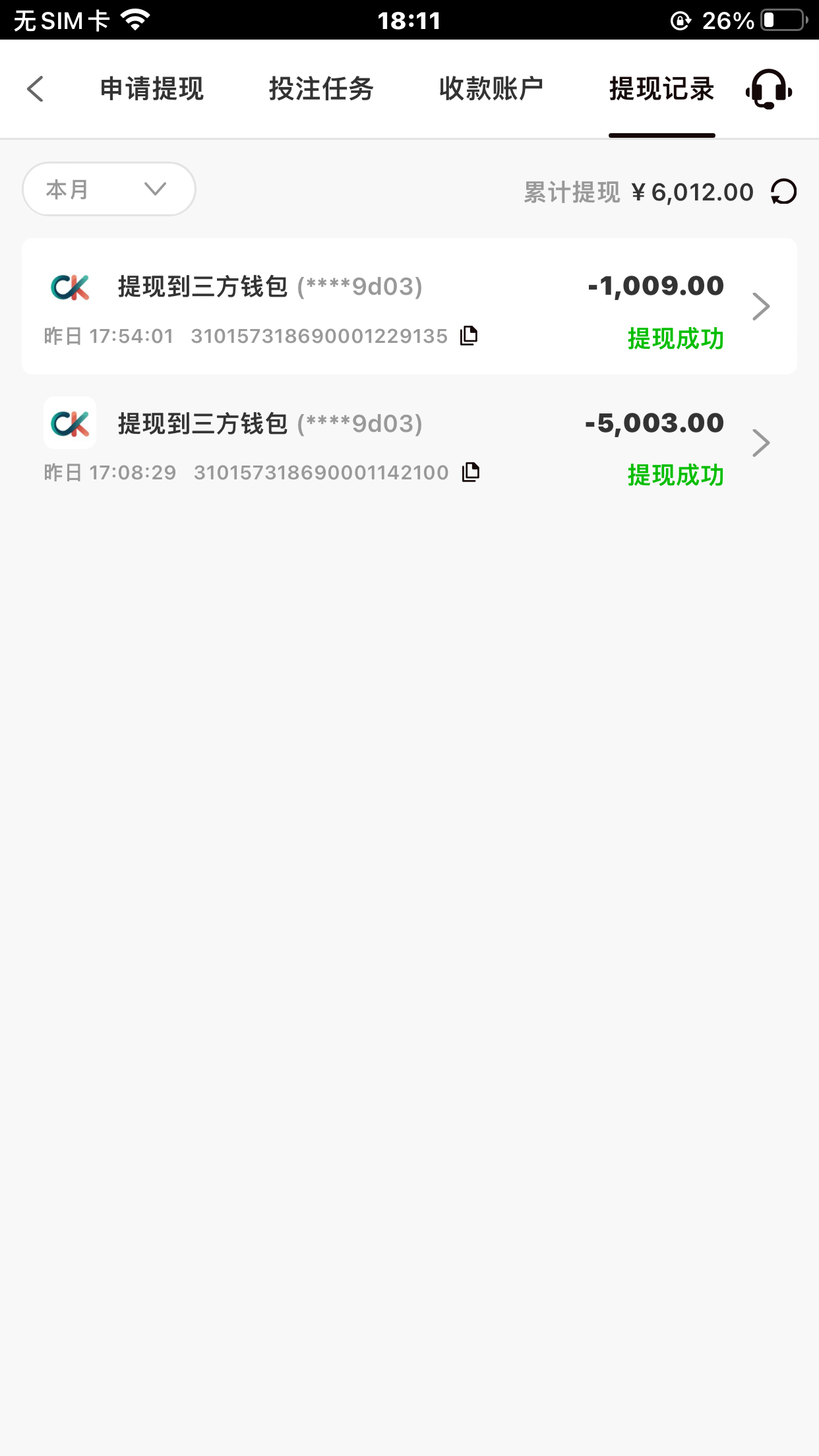Screen dimensions: 819x1456
Task: Copy order number 3101573186900001142100
Action: pos(471,472)
